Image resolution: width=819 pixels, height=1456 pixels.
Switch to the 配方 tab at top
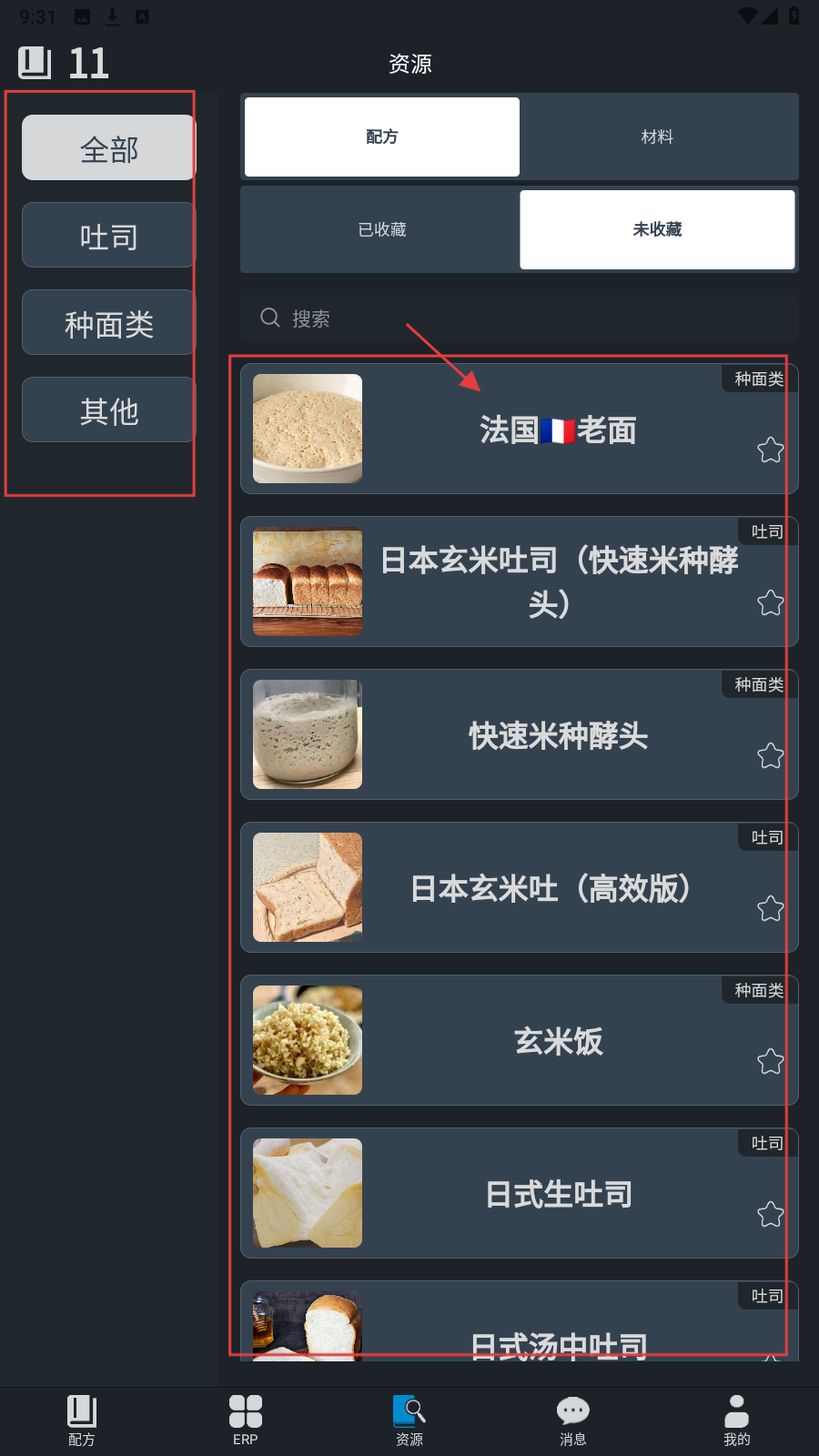382,136
